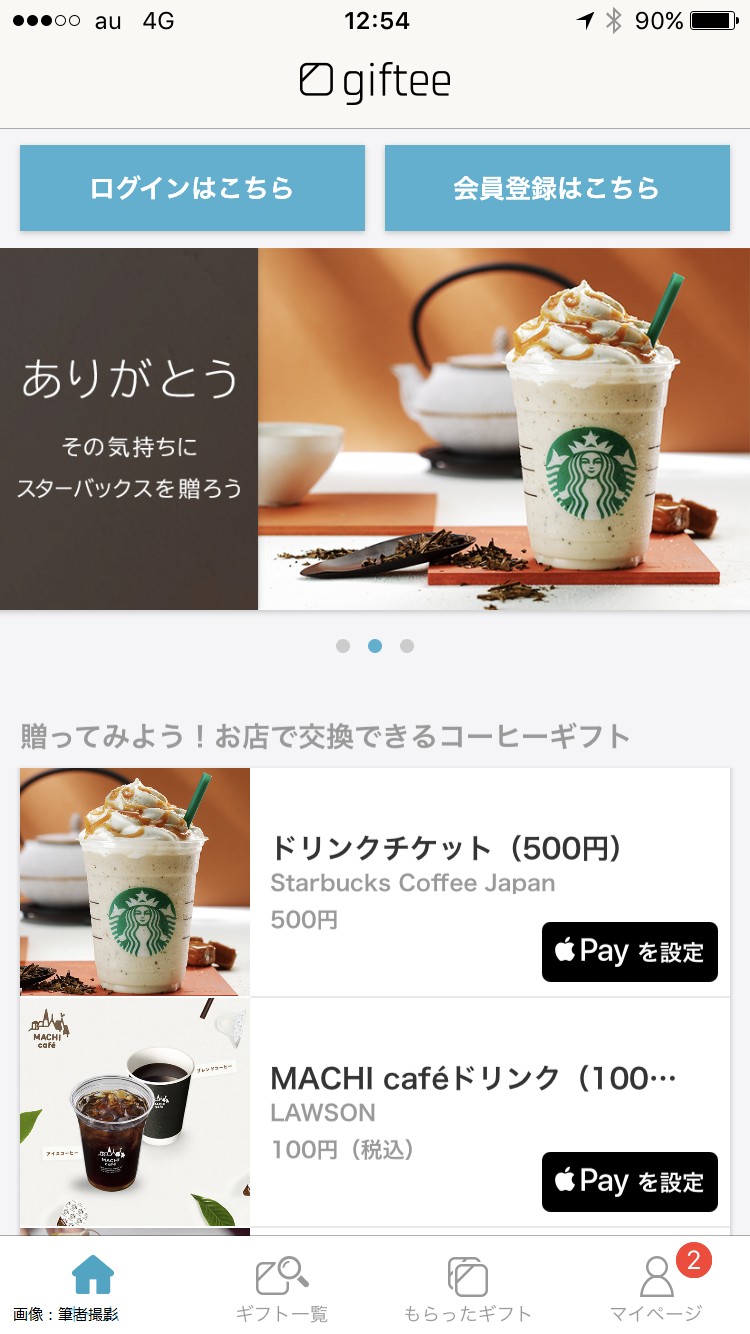The height and width of the screenshot is (1334, 750).
Task: Select the third carousel page dot
Action: (x=407, y=646)
